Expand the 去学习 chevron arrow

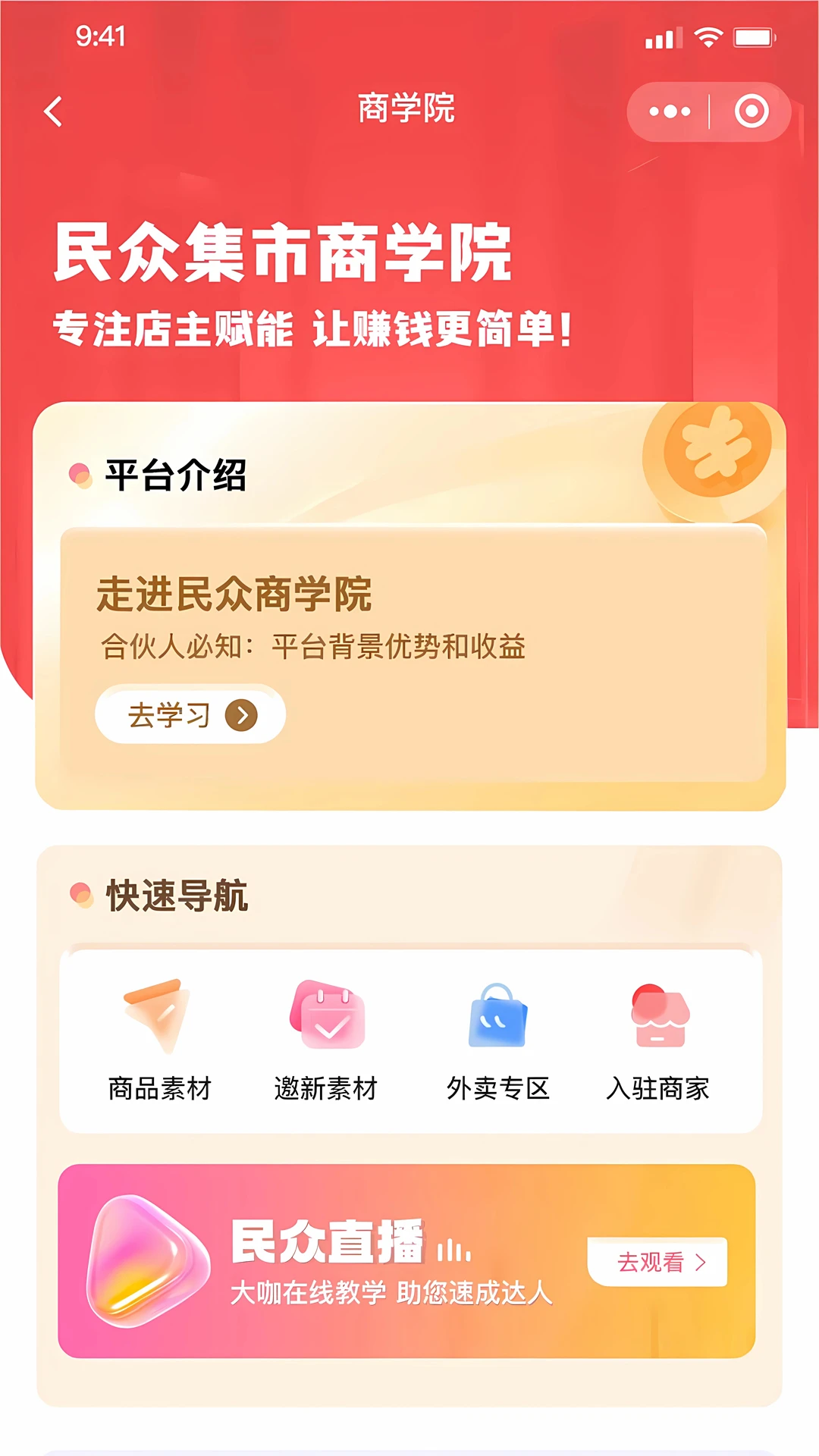242,714
